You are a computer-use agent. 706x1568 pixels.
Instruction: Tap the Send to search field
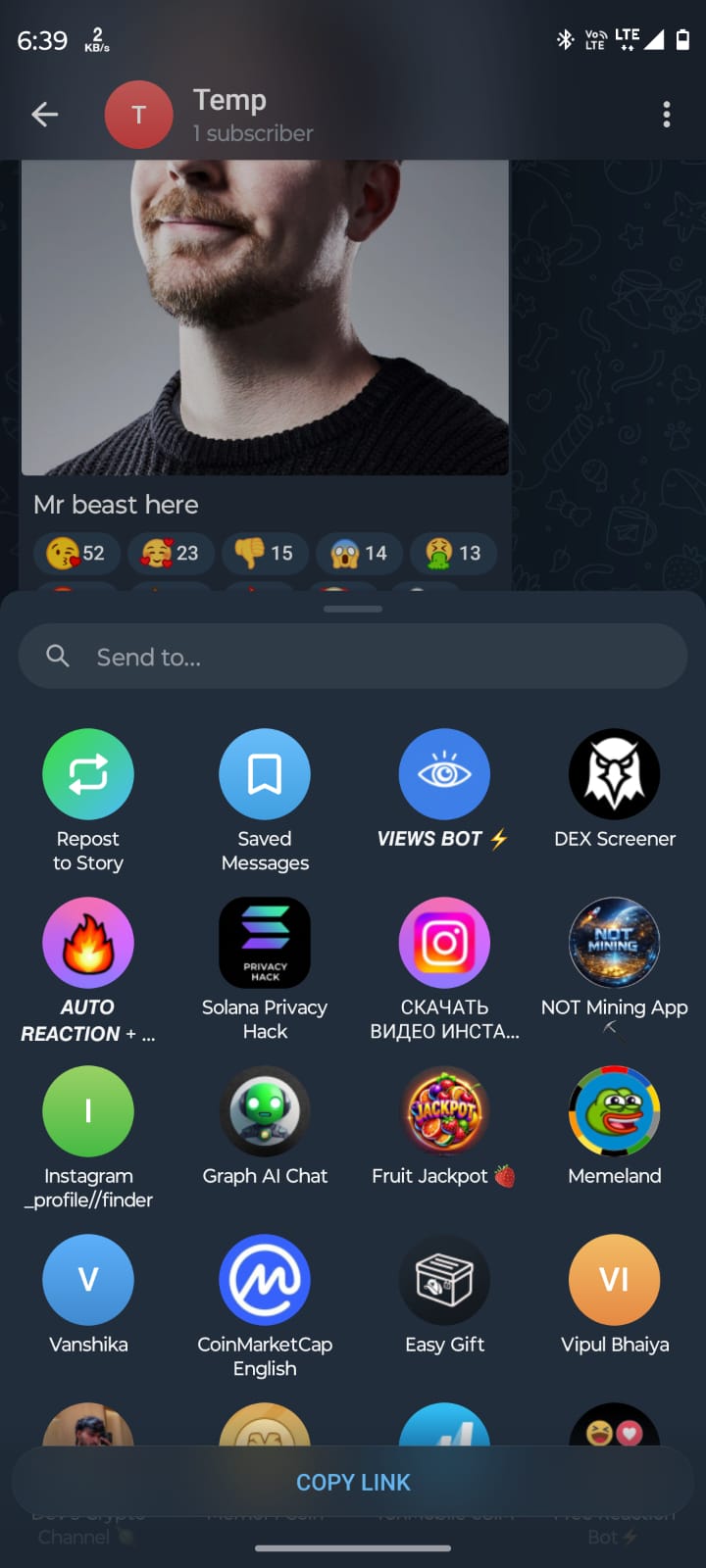point(353,657)
